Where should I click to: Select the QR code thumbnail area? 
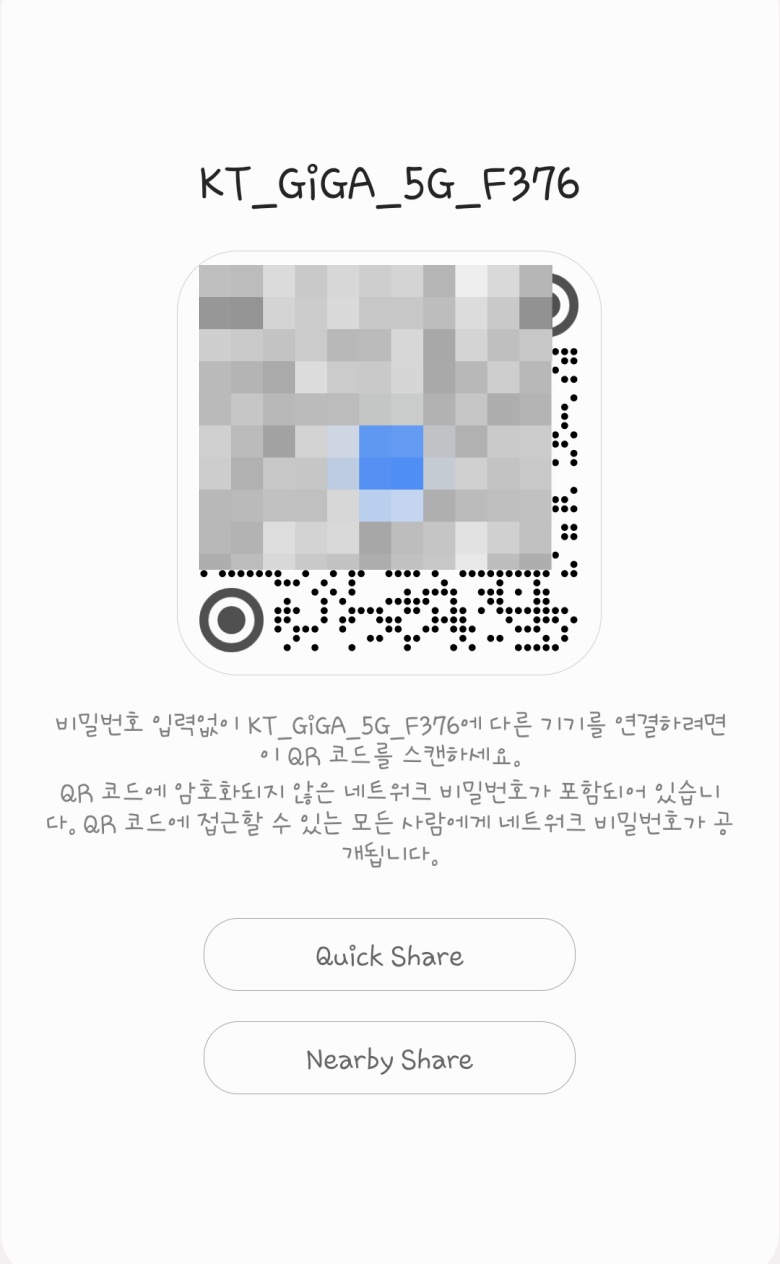click(x=390, y=460)
